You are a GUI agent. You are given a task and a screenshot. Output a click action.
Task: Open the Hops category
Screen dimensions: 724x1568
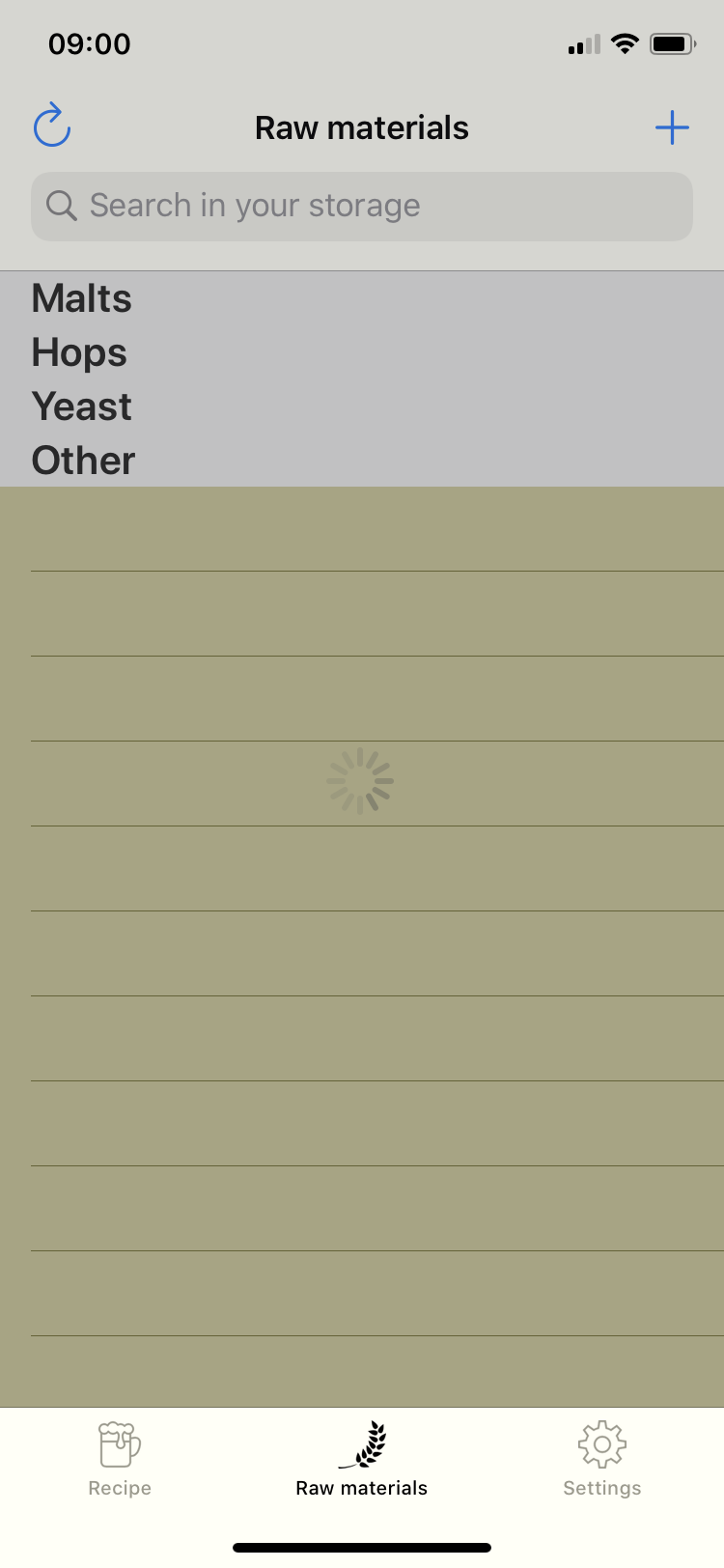pos(79,352)
